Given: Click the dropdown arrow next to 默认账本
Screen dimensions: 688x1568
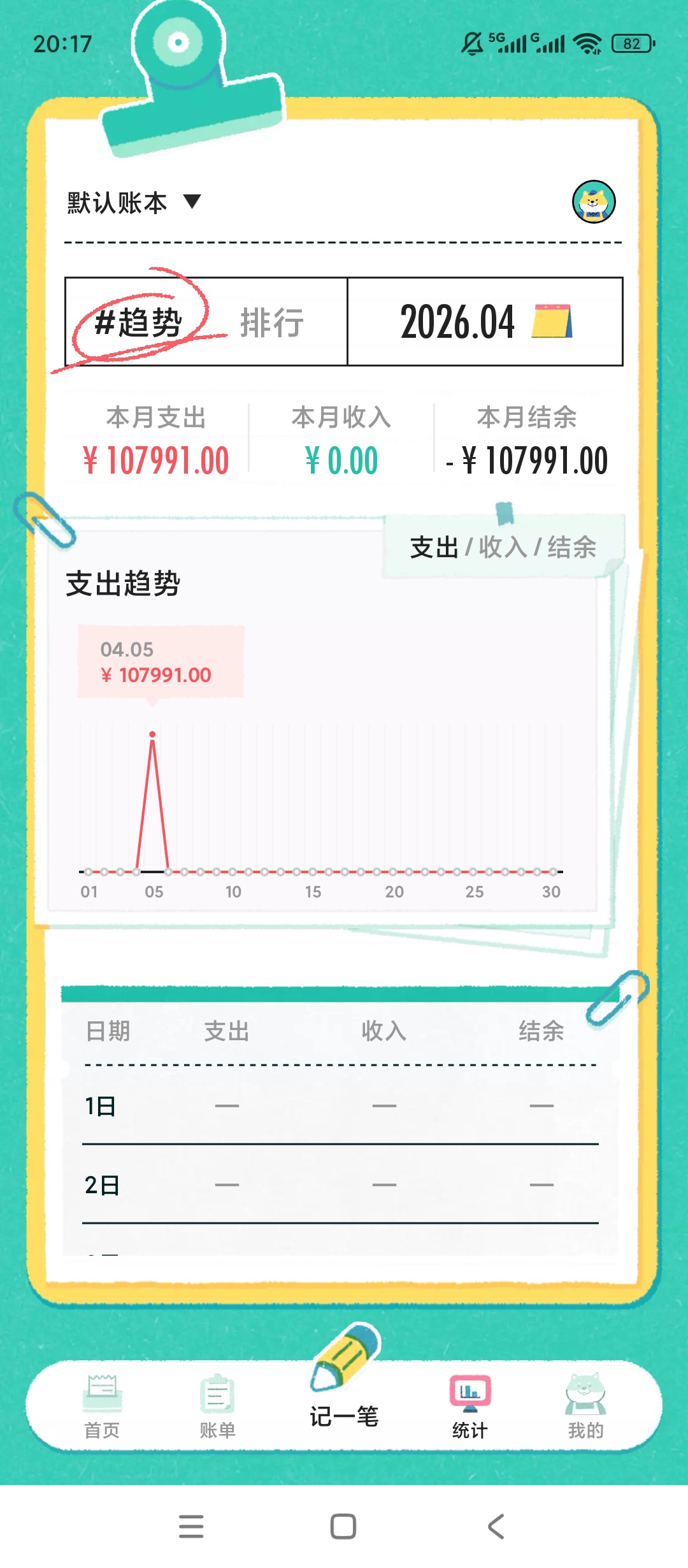Looking at the screenshot, I should tap(191, 203).
